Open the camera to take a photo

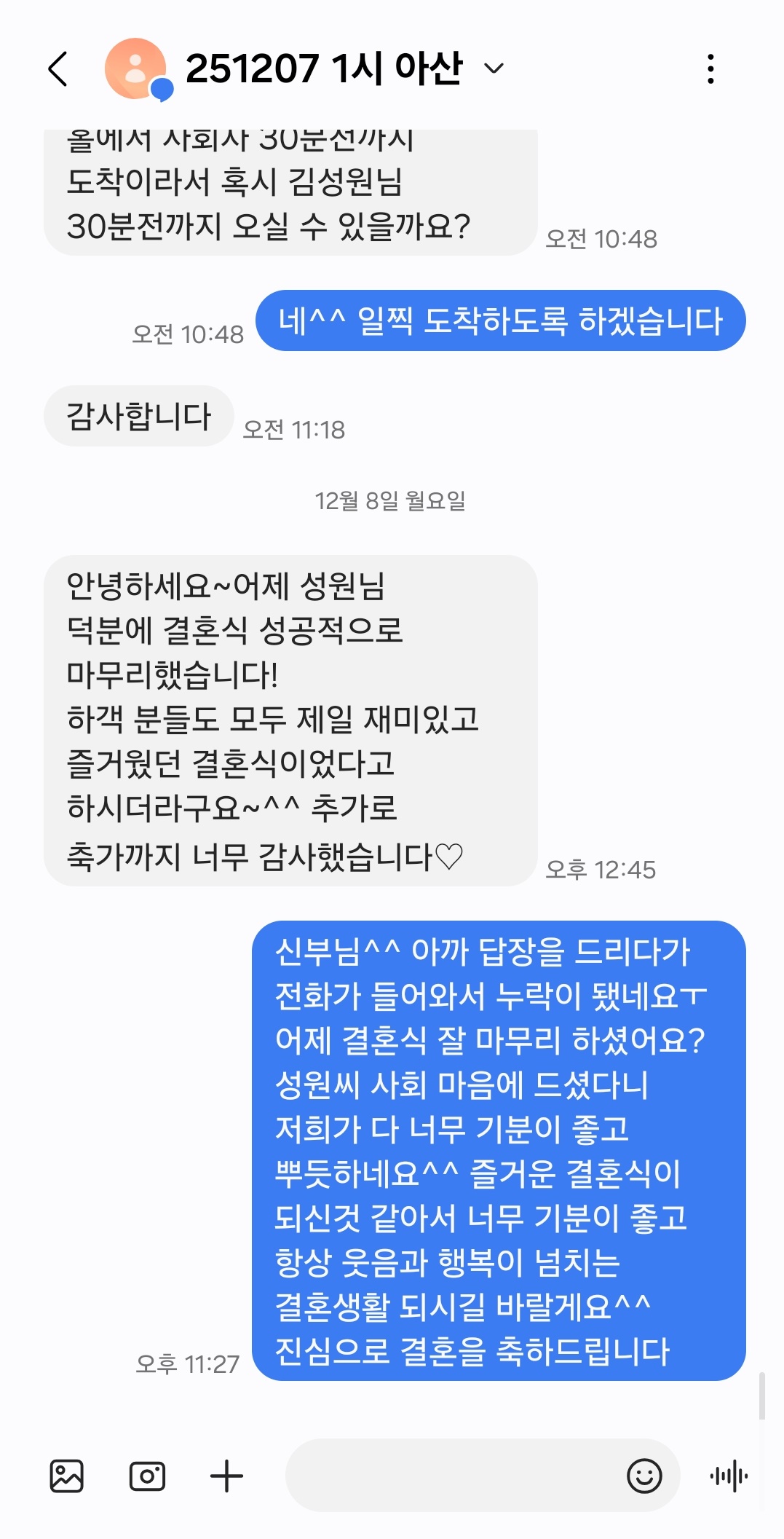[x=147, y=1476]
